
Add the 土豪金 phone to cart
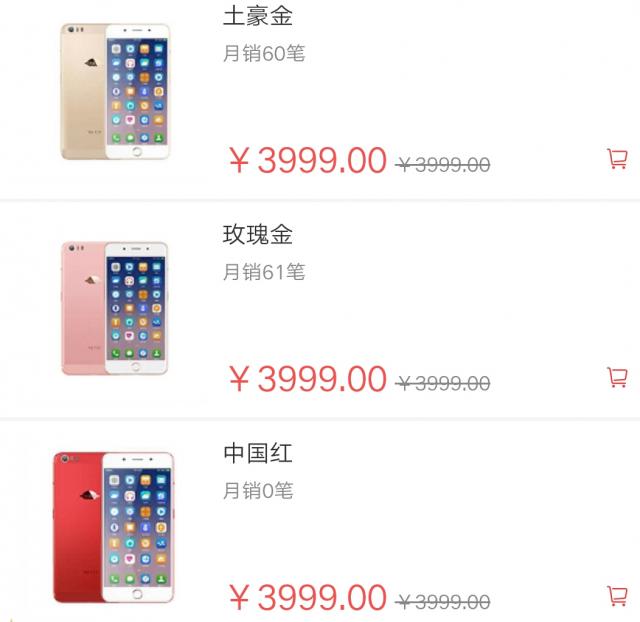[617, 158]
